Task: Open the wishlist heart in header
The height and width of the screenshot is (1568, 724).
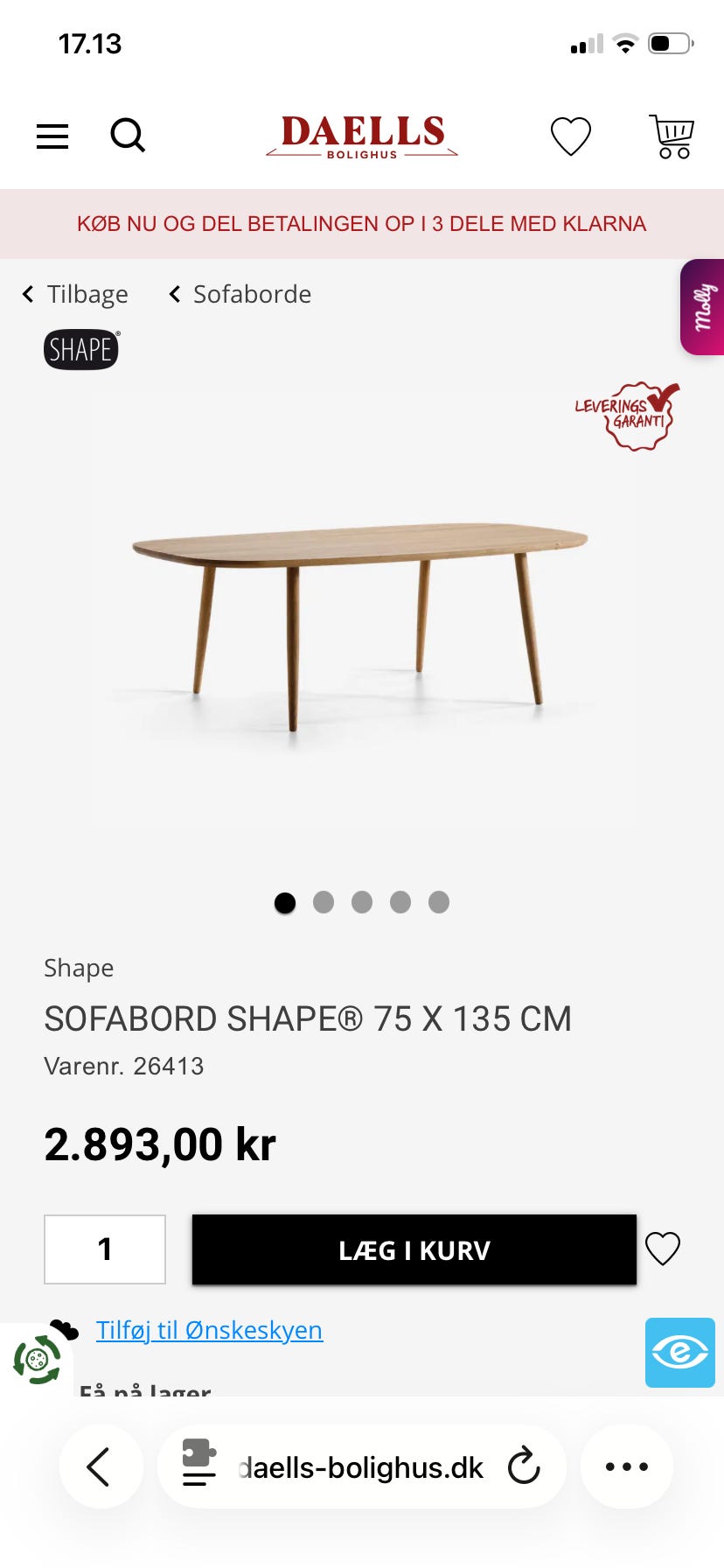Action: tap(570, 136)
